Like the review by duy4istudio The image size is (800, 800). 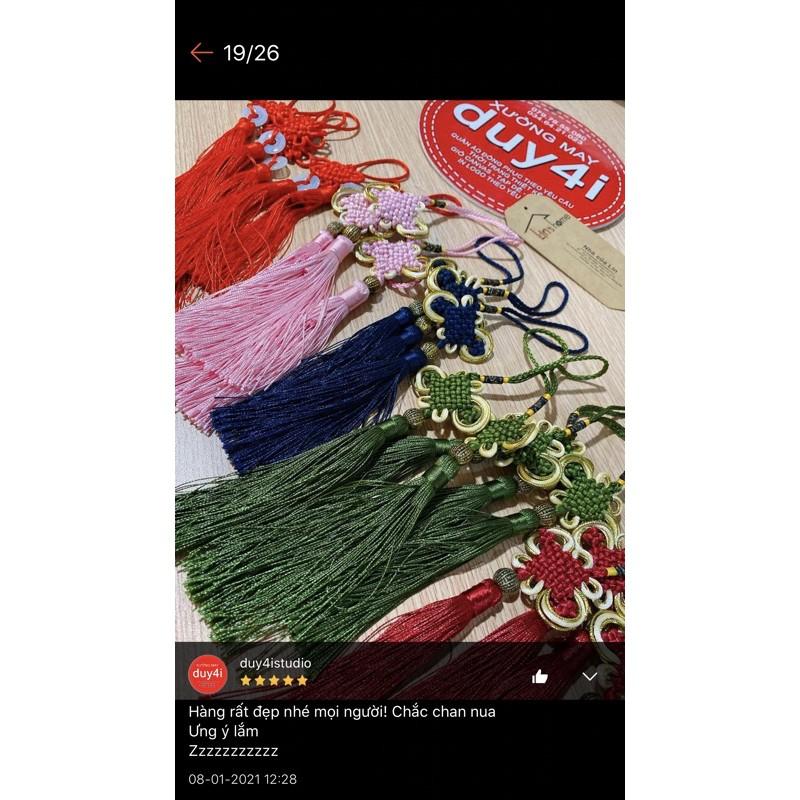click(540, 676)
